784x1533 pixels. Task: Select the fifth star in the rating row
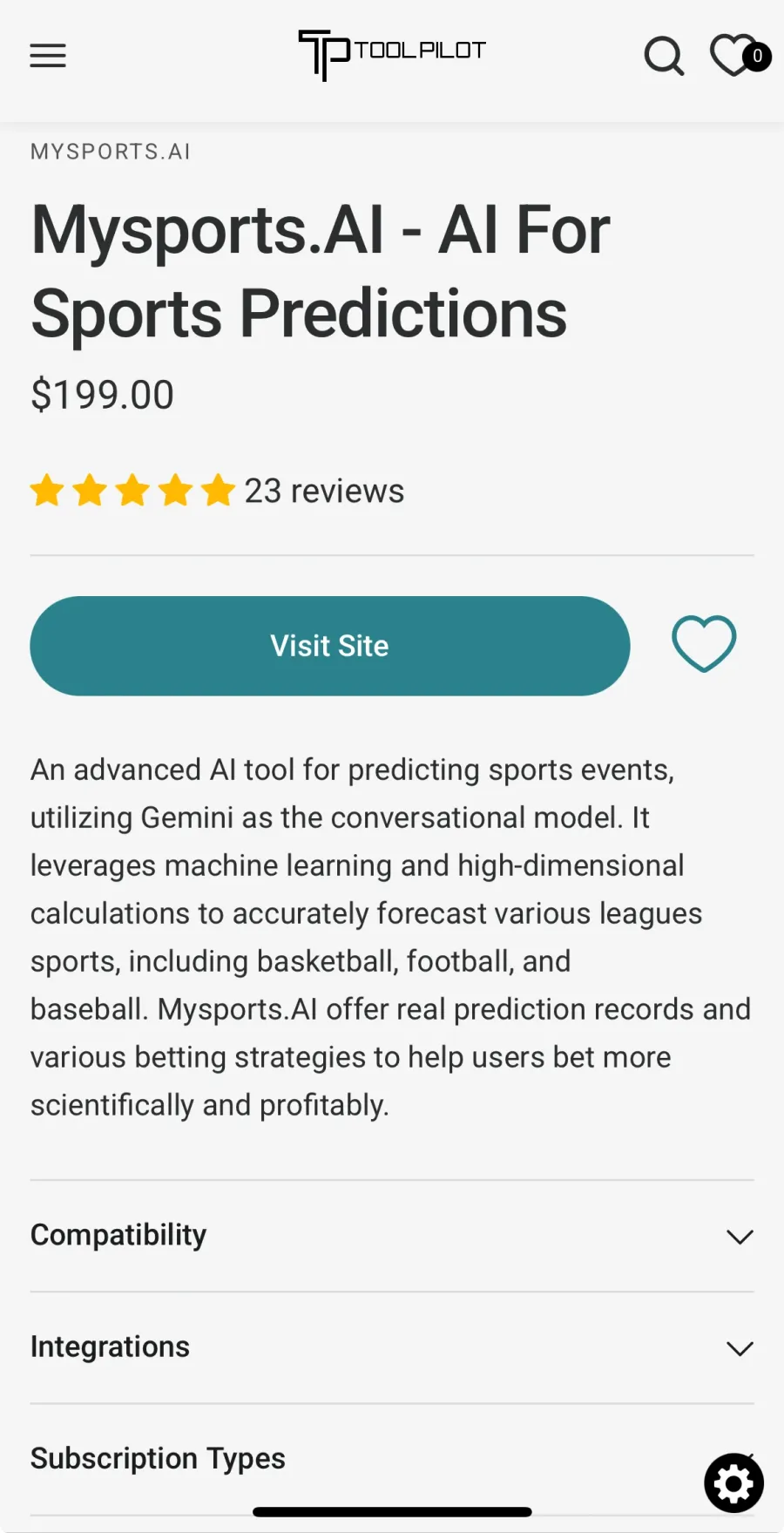click(216, 491)
